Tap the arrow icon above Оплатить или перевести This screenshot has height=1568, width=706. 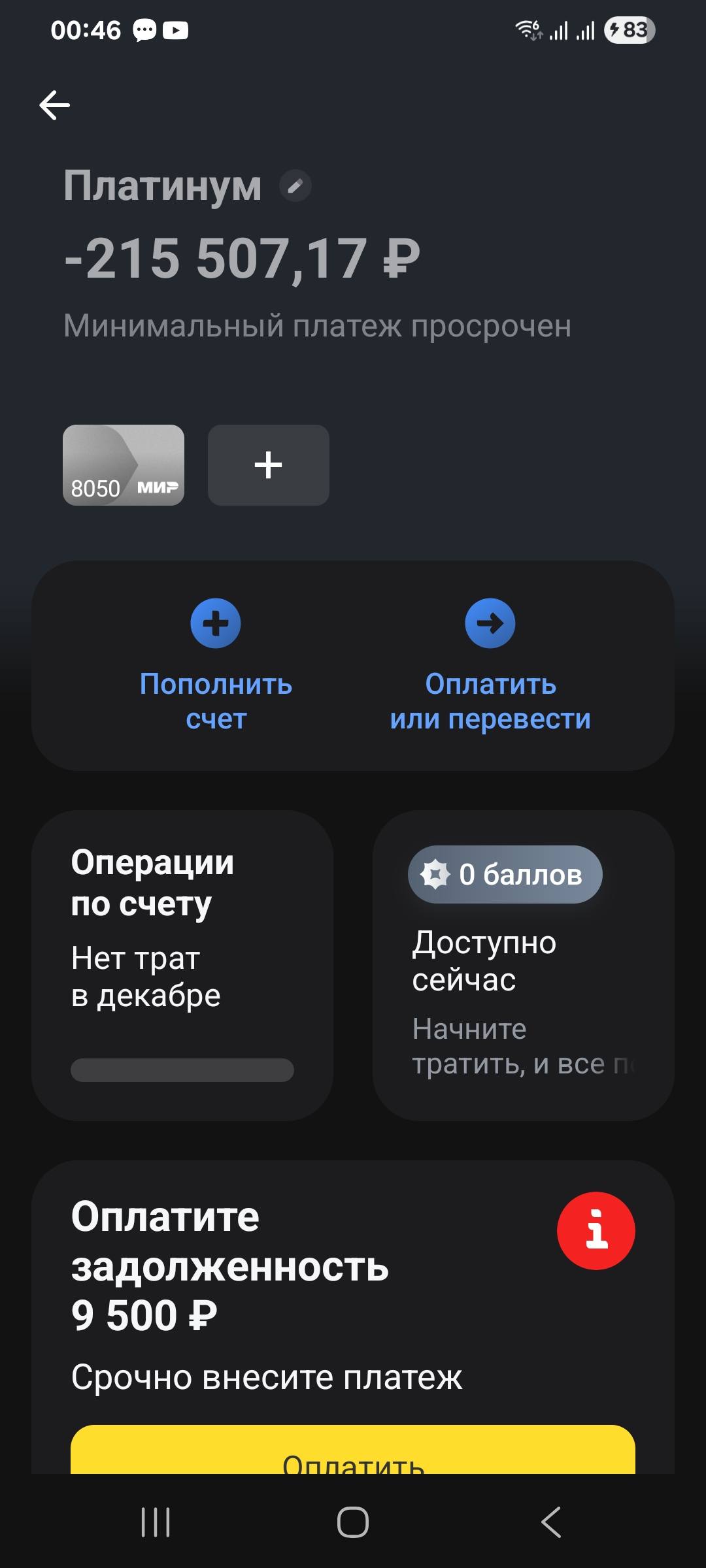[x=490, y=624]
